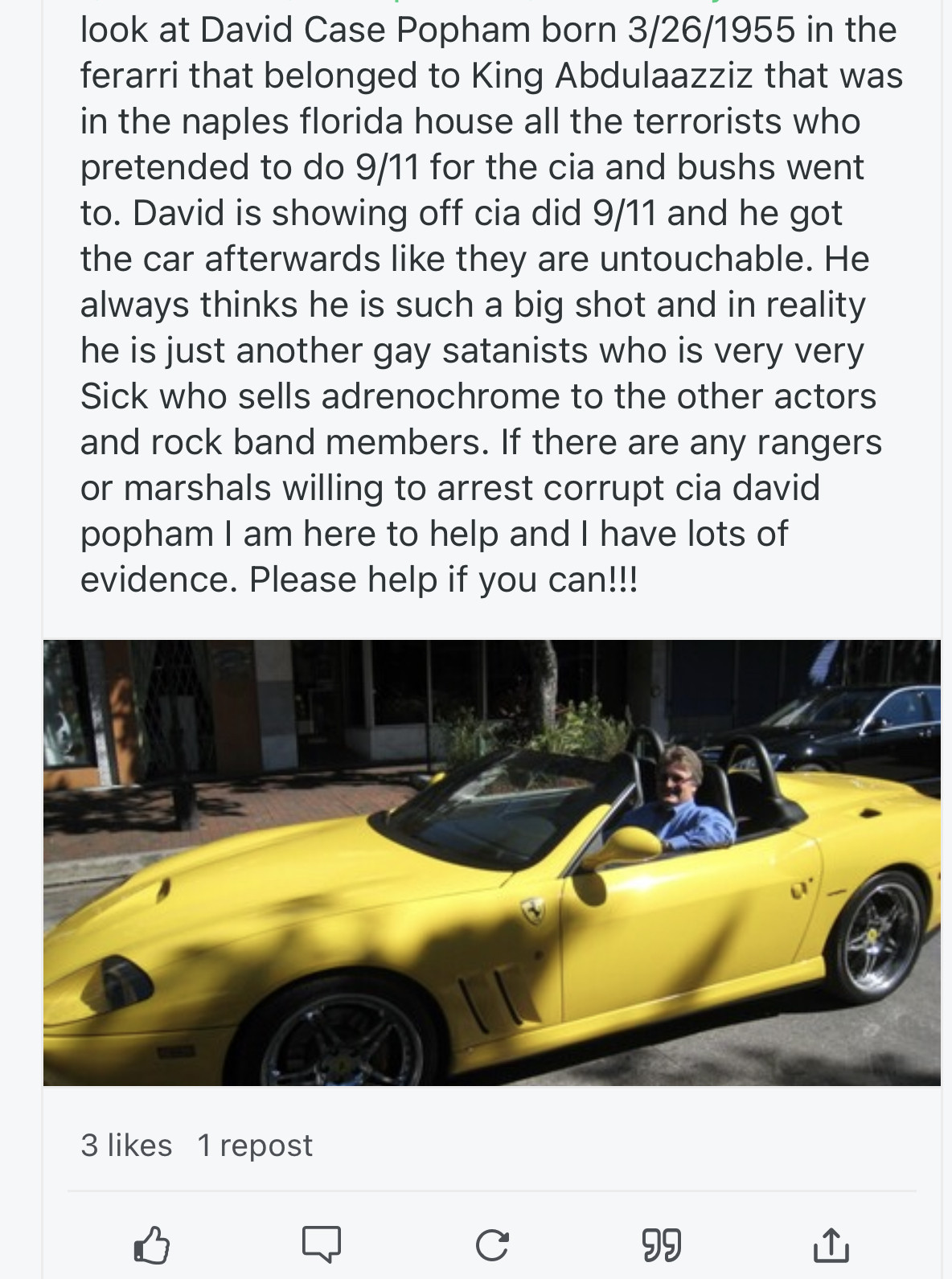Quote this post with the quotation icon
The width and height of the screenshot is (952, 1279).
(662, 1245)
